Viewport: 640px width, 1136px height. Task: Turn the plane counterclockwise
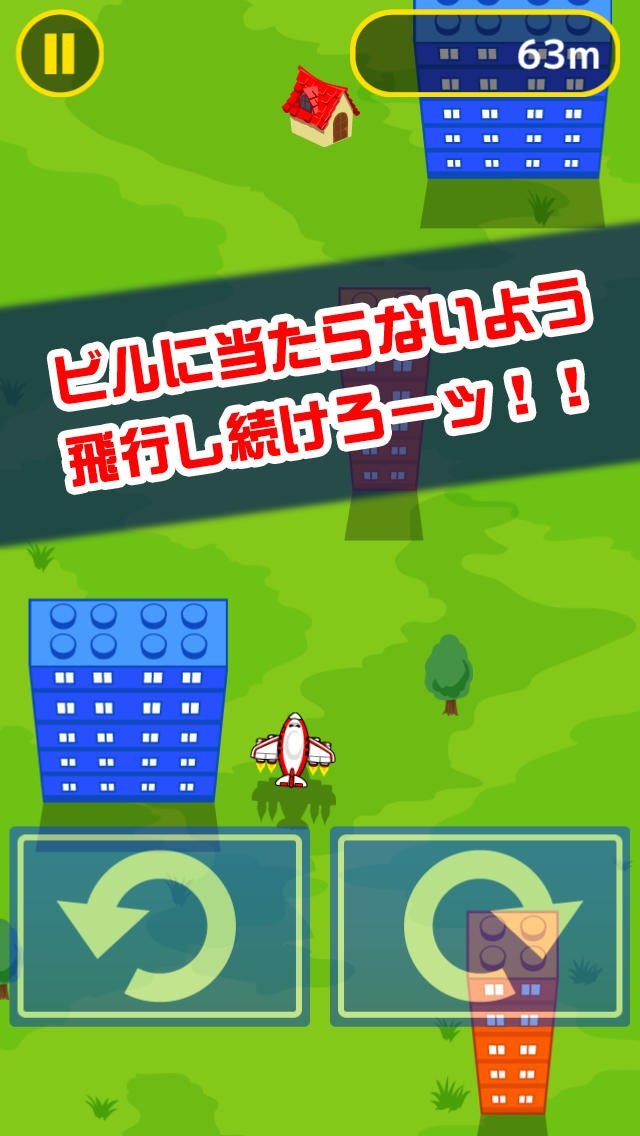(x=159, y=926)
